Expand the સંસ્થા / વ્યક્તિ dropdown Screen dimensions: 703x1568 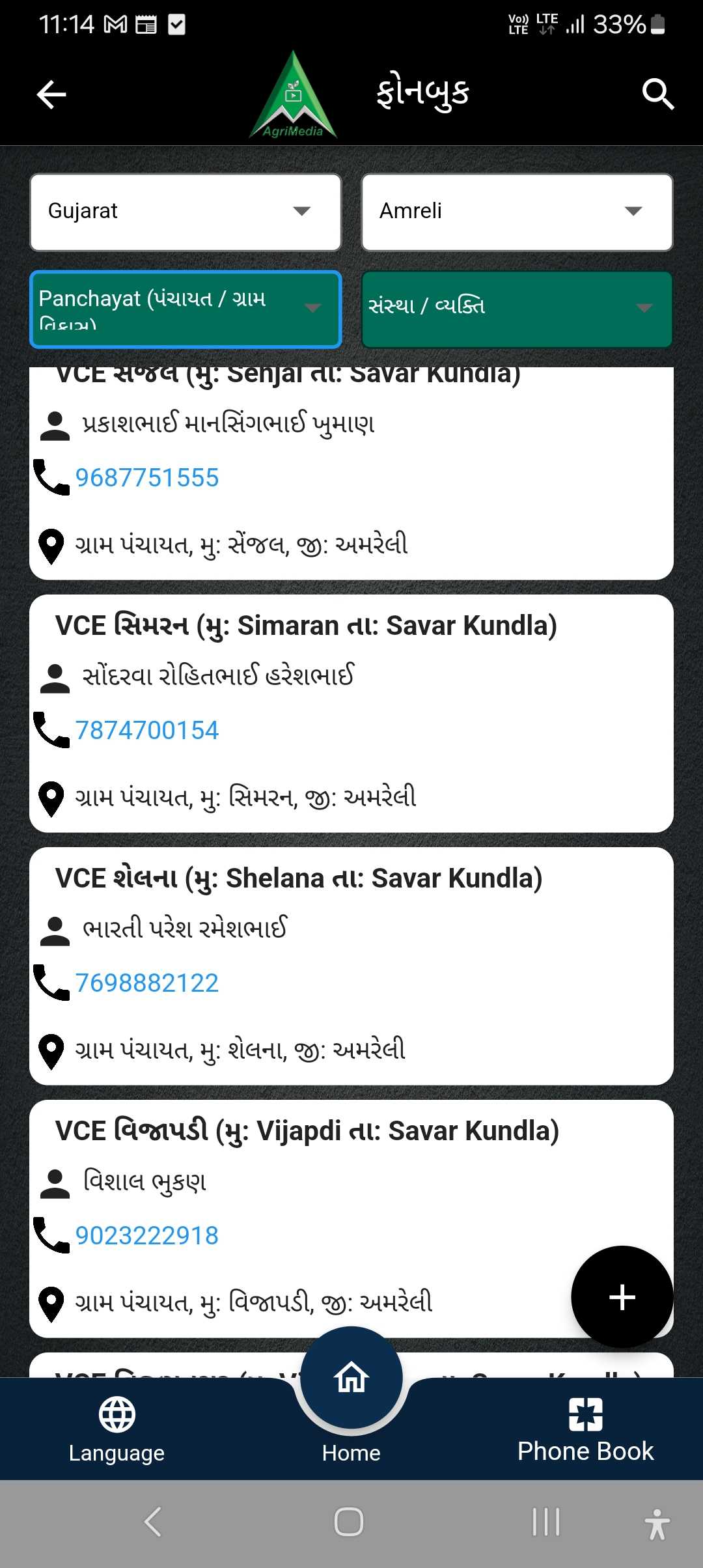coord(517,309)
